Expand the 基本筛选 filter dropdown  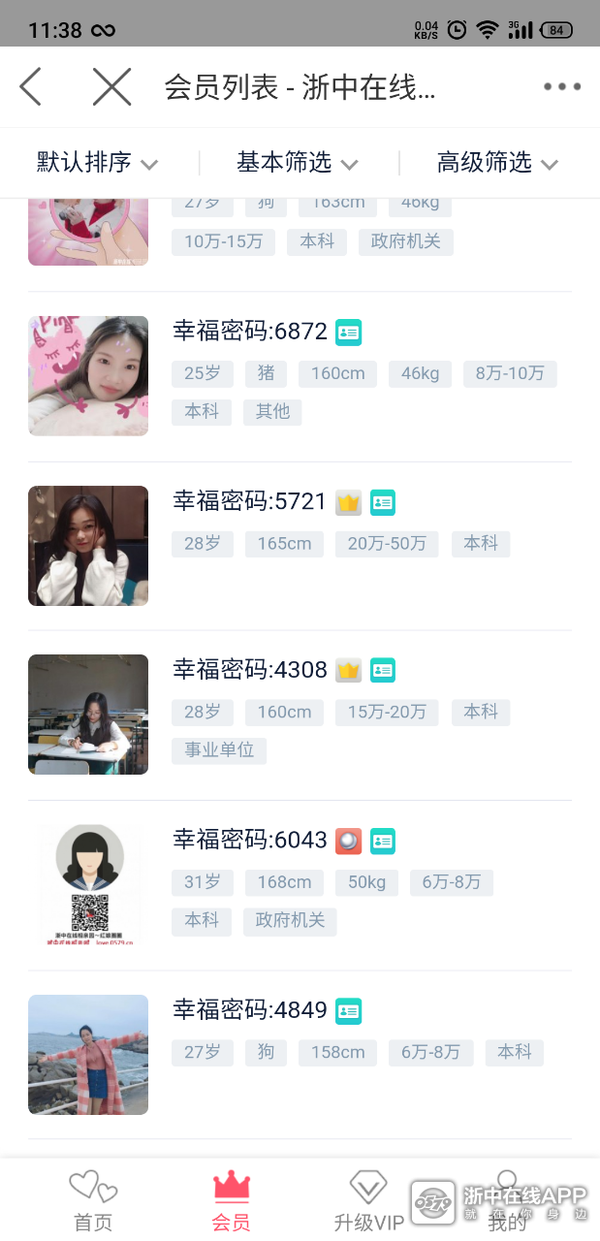297,162
